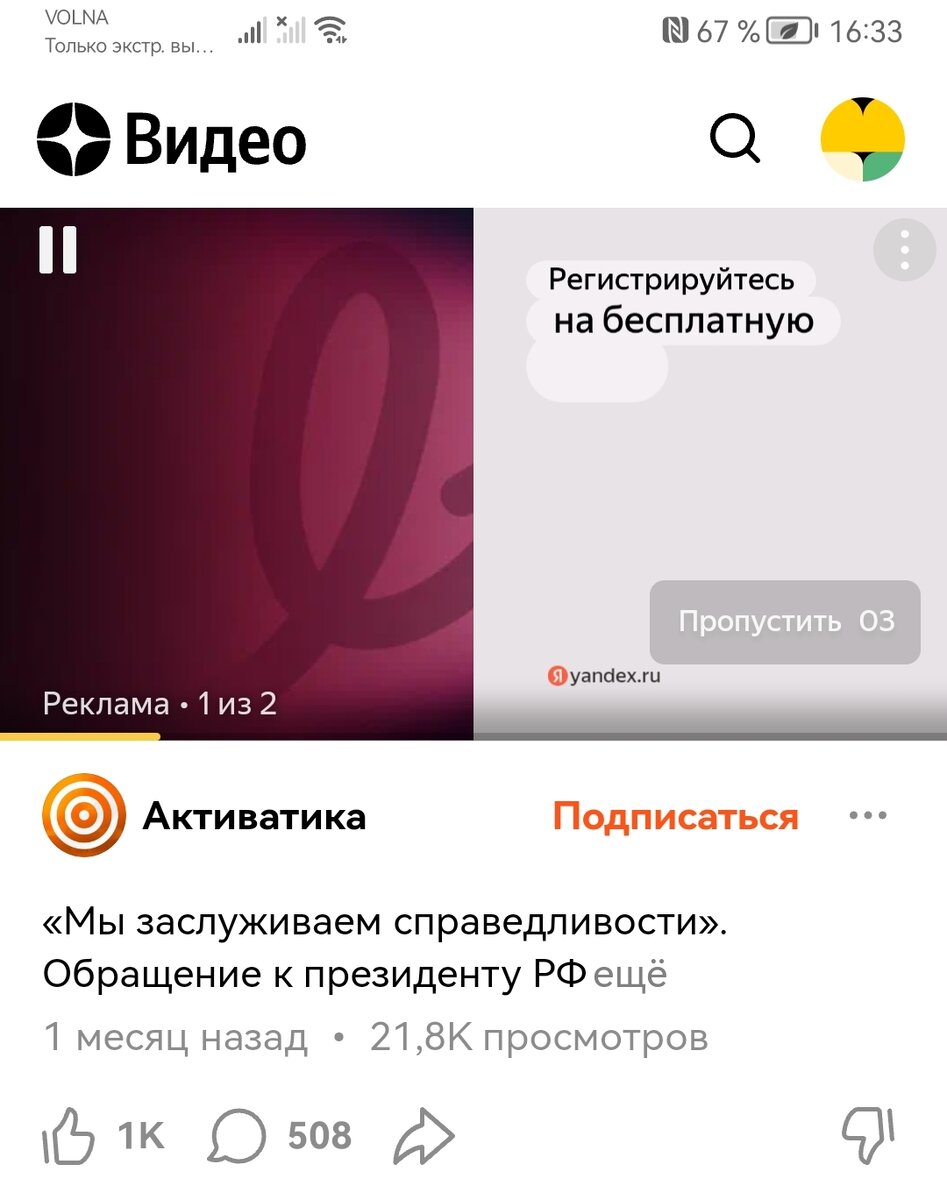Click the ad playback progress bar

473,738
